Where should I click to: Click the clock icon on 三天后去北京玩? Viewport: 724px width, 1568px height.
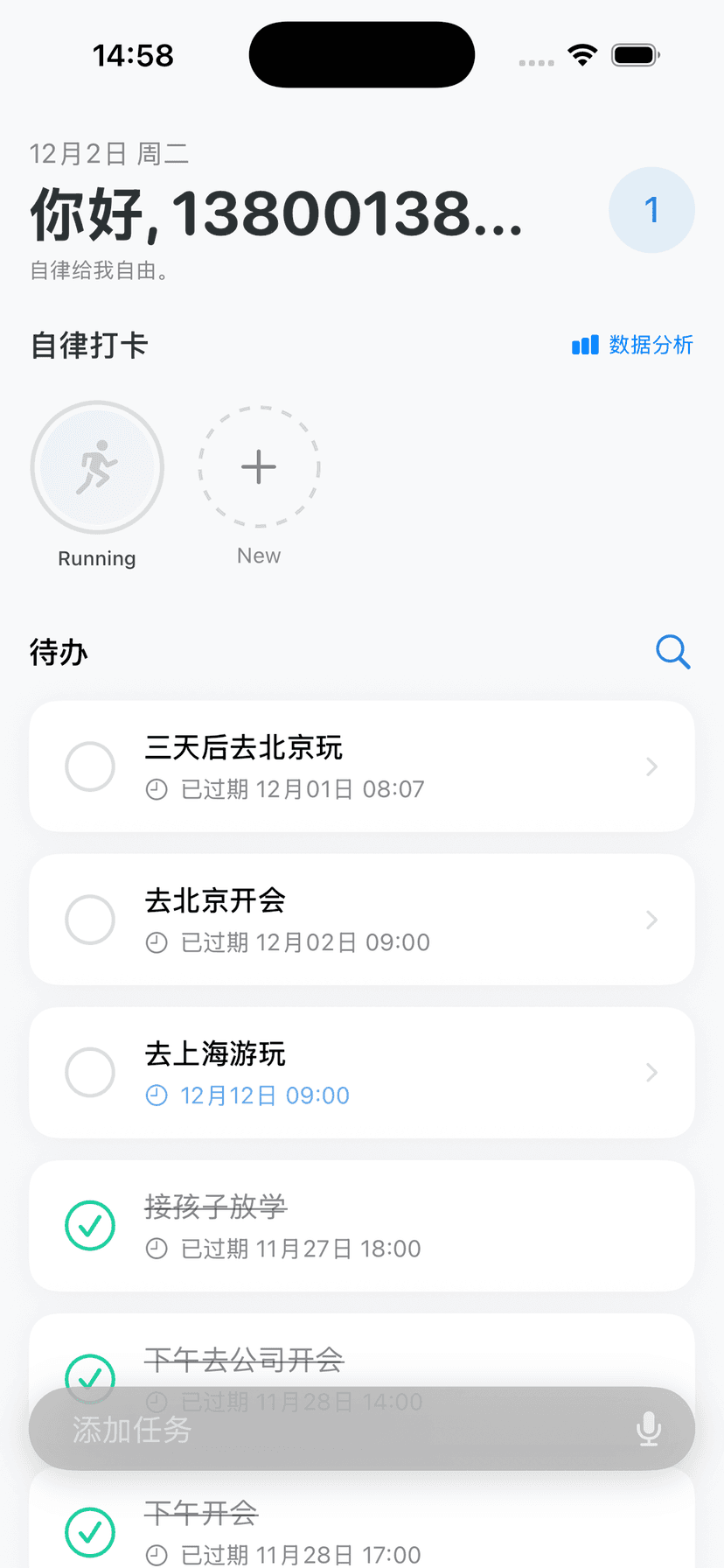tap(157, 789)
